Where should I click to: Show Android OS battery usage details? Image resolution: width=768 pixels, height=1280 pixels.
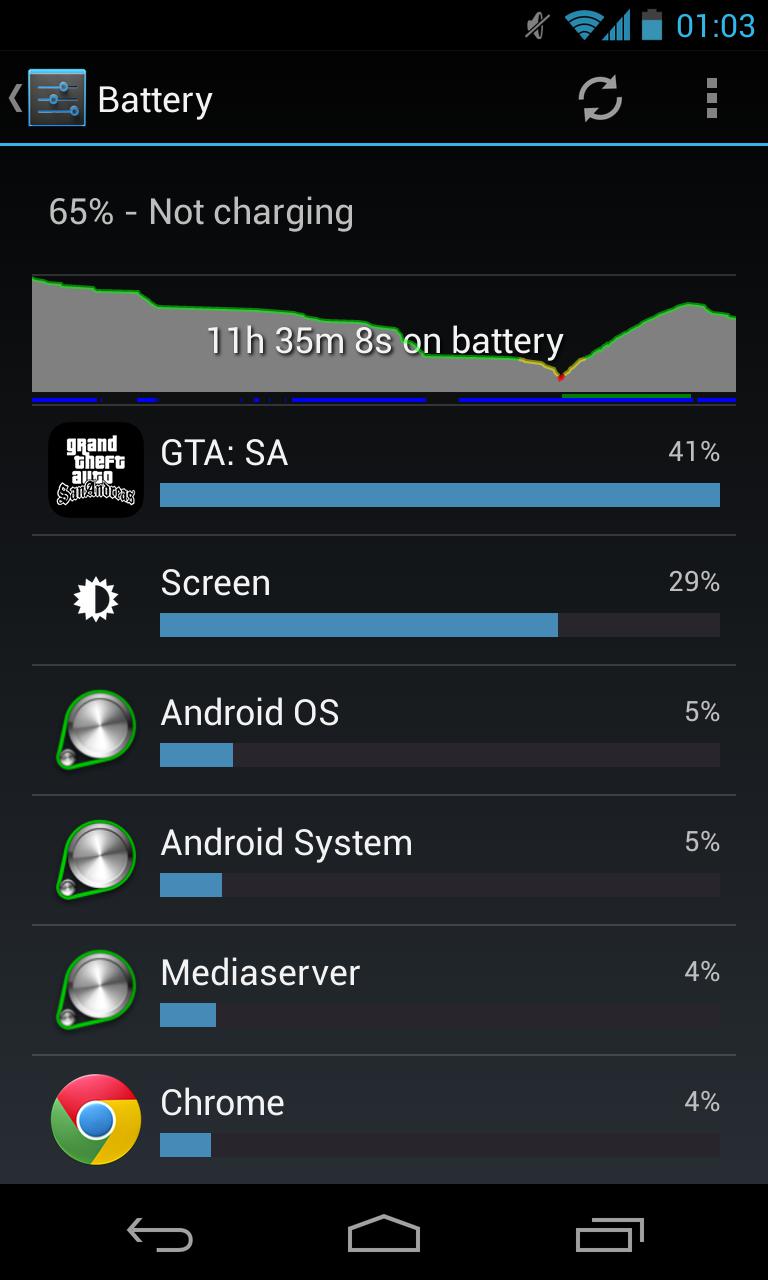coord(384,730)
